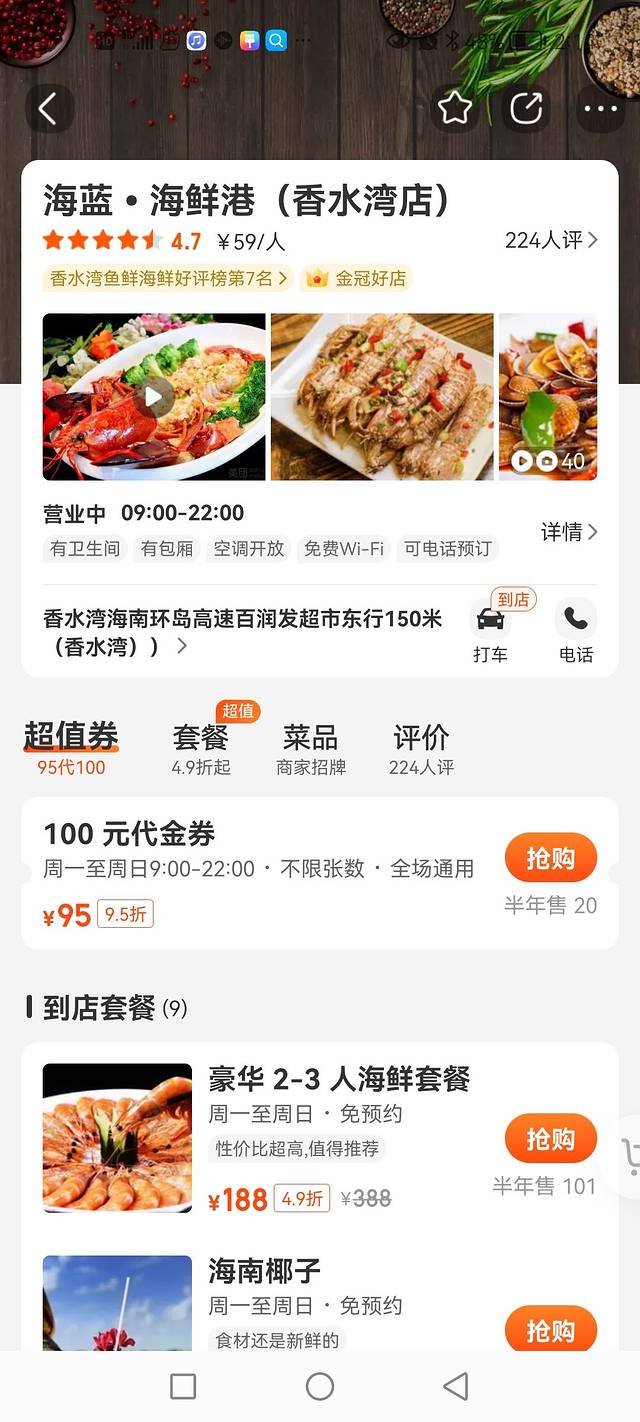Tap 抢购 for 海南椰子
This screenshot has height=1422, width=640.
click(550, 1331)
